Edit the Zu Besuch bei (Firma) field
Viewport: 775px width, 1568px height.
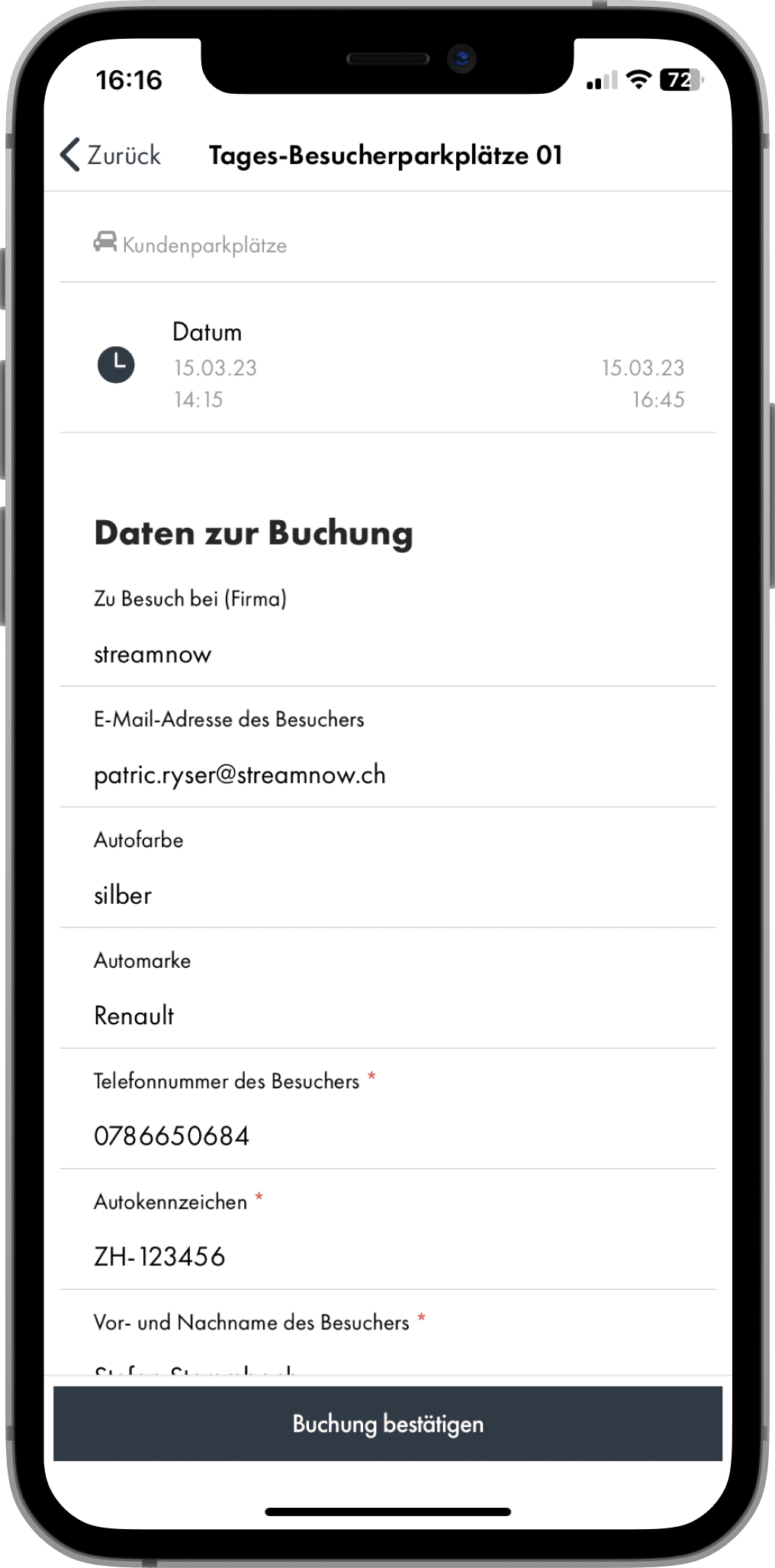[387, 654]
